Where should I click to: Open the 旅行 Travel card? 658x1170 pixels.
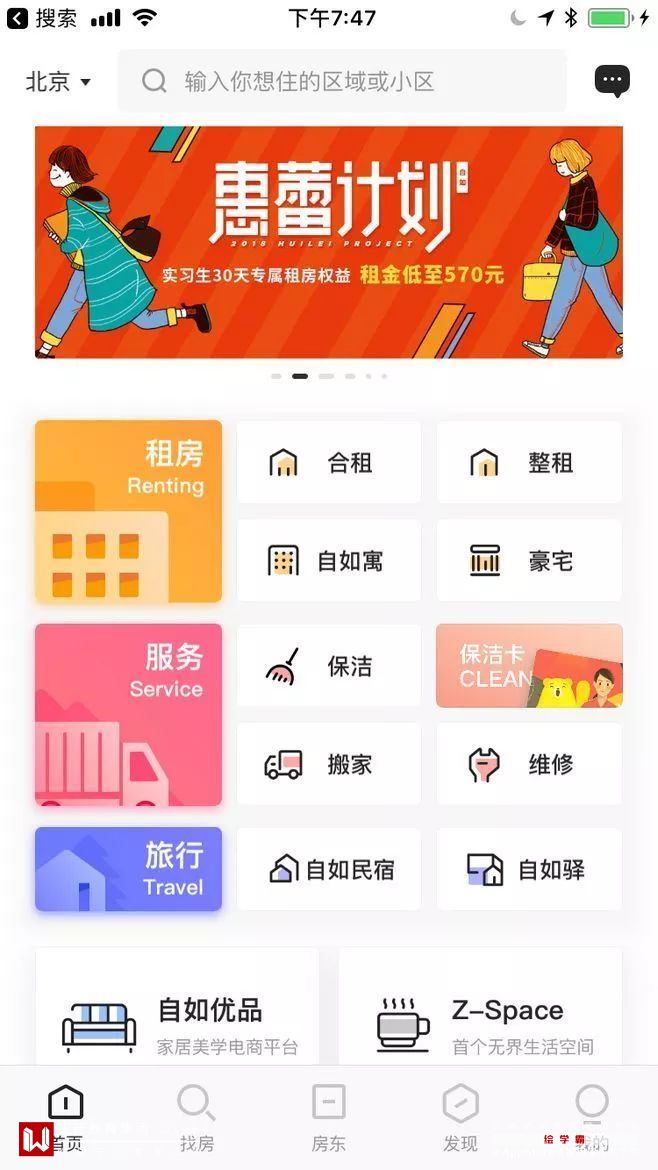pyautogui.click(x=128, y=869)
